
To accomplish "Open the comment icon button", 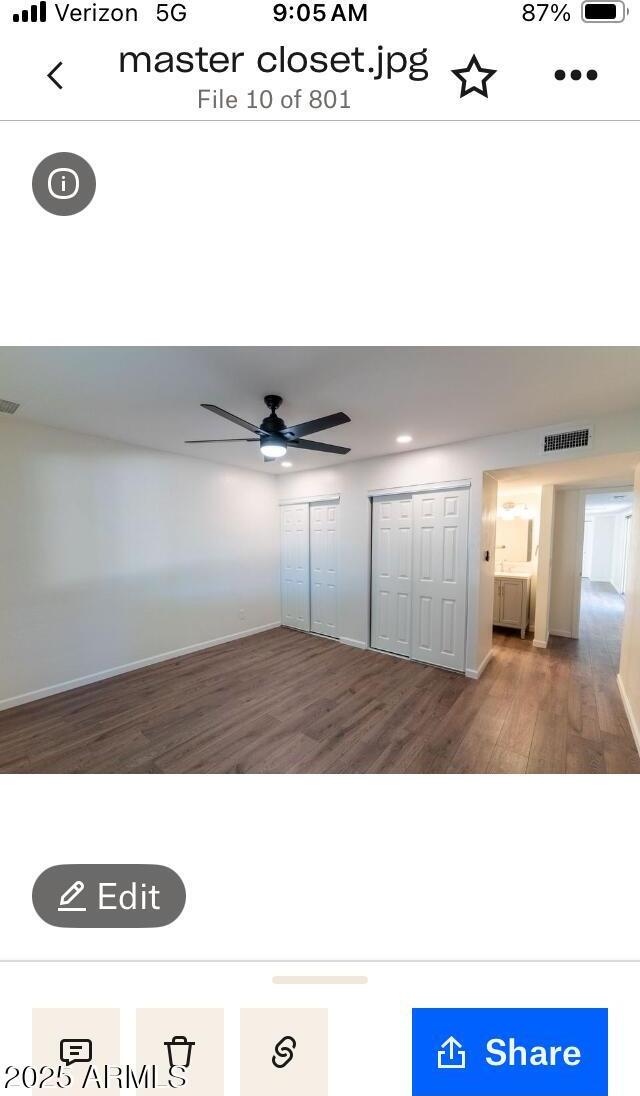I will coord(76,1052).
